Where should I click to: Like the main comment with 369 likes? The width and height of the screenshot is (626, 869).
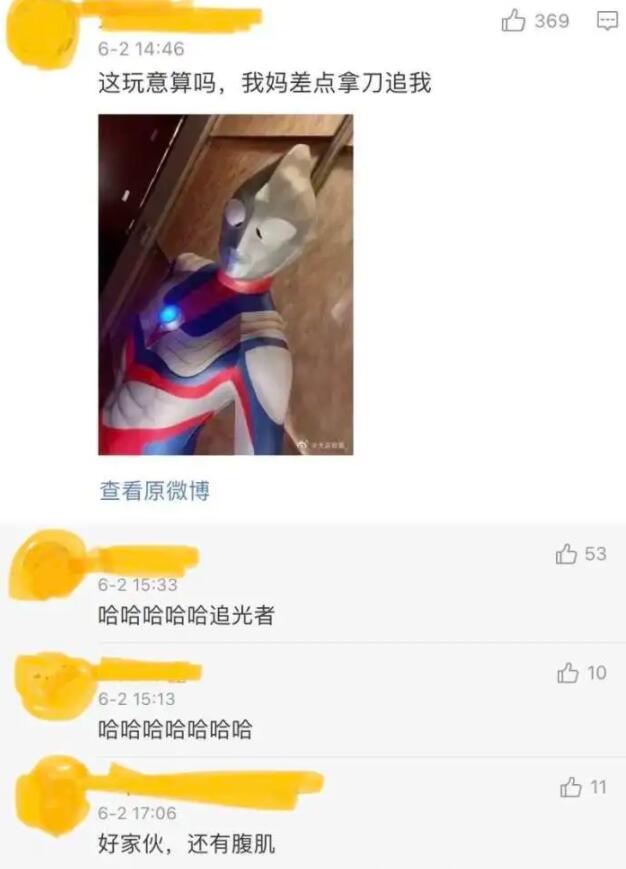[x=514, y=21]
